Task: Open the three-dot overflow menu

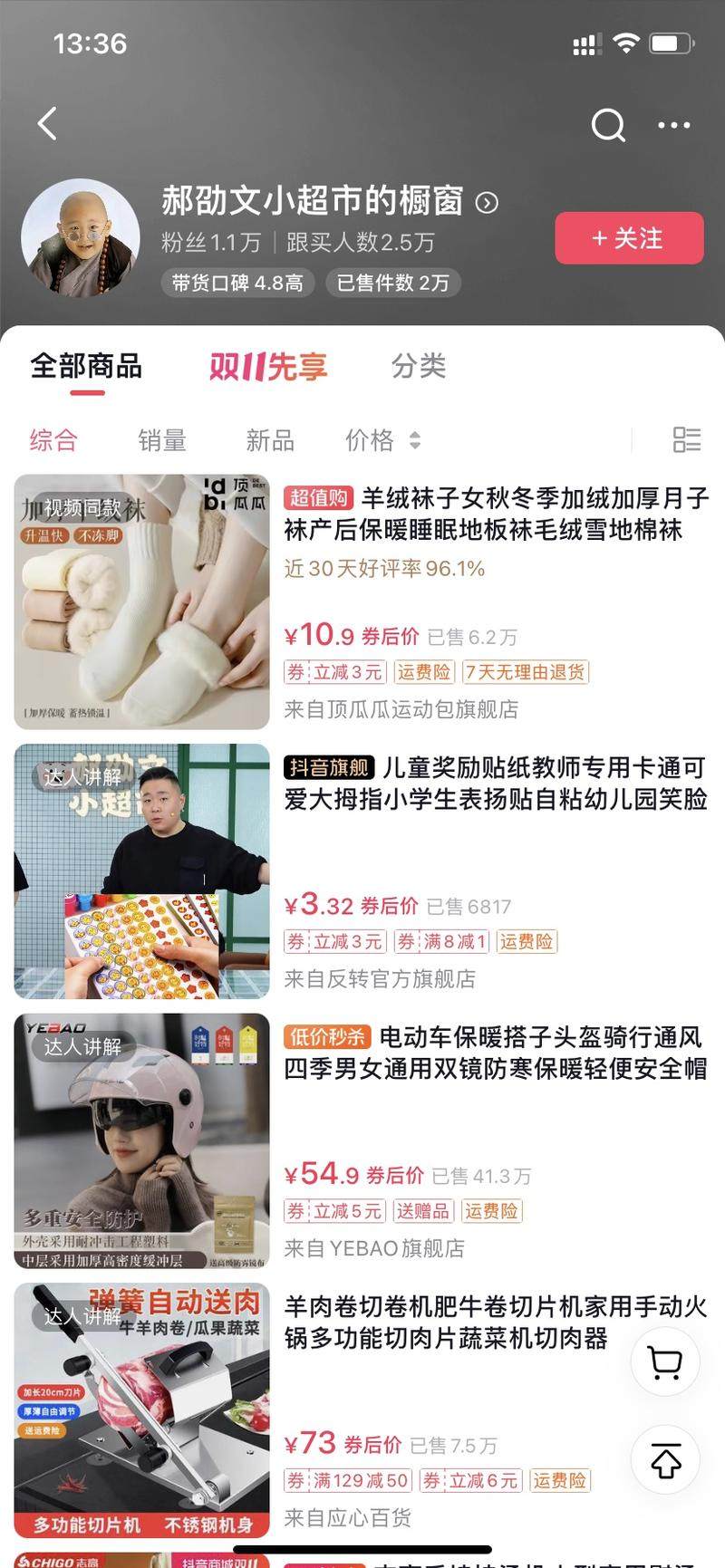Action: pos(673,125)
